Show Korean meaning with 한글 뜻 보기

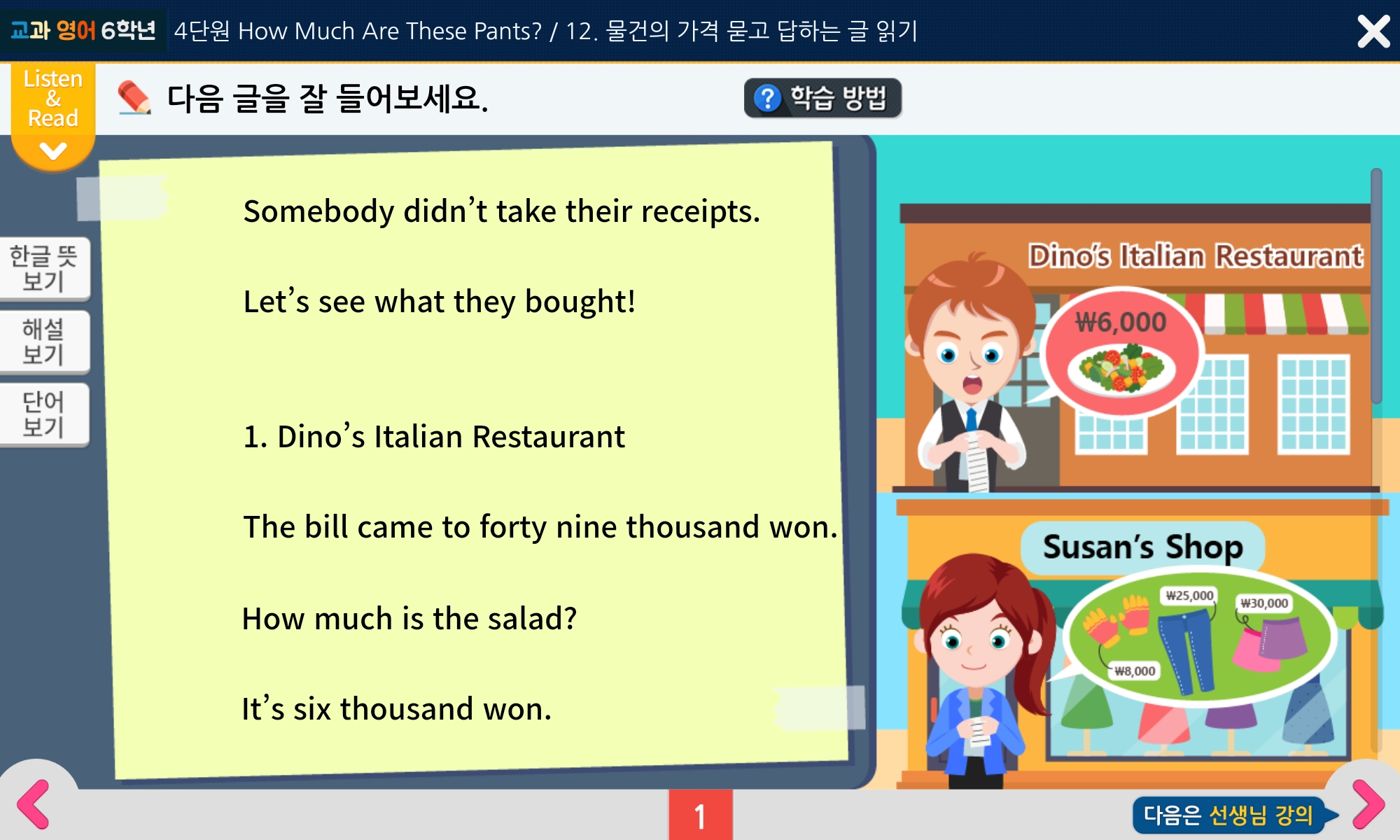(x=44, y=269)
